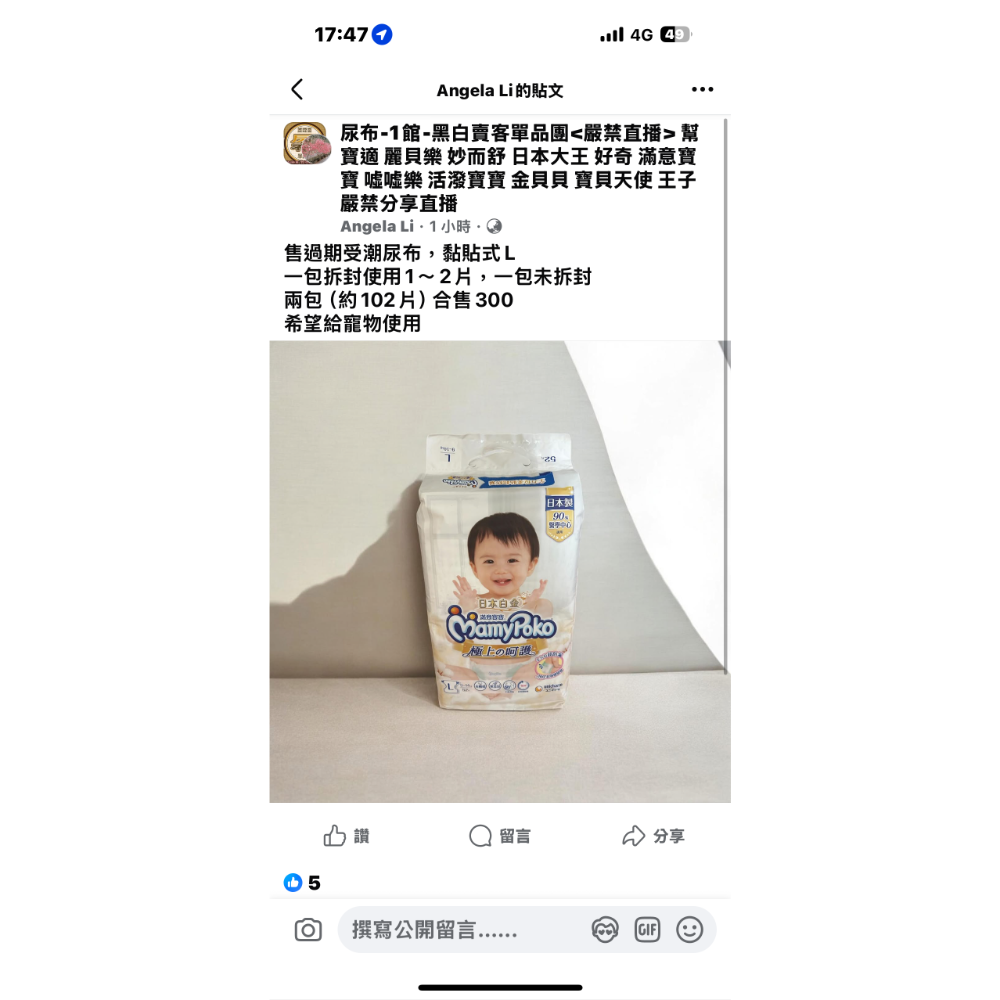The height and width of the screenshot is (1000, 1000).
Task: Tap the 留言 comment button
Action: pyautogui.click(x=499, y=835)
